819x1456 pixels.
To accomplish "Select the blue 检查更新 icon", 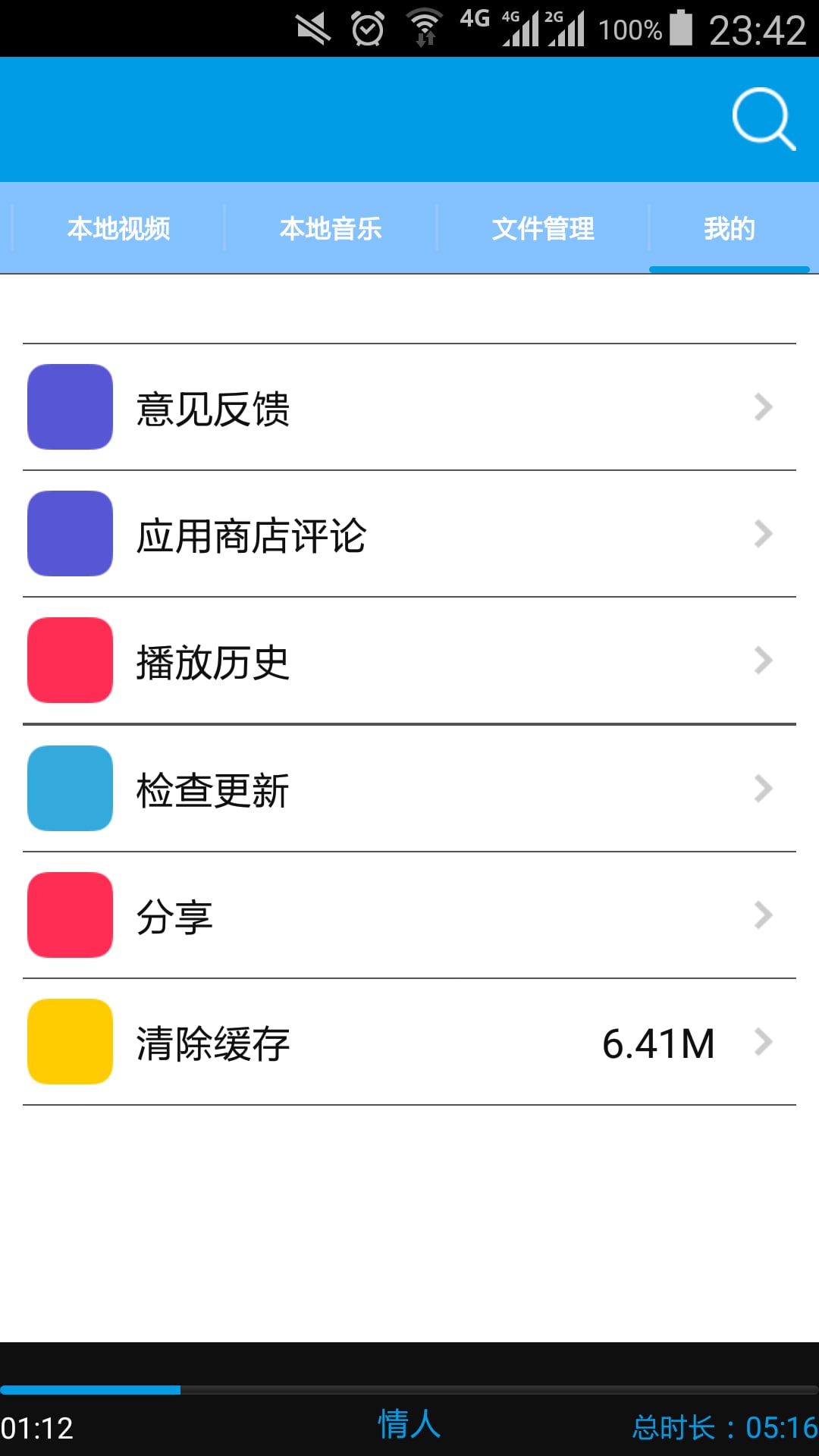I will point(68,789).
